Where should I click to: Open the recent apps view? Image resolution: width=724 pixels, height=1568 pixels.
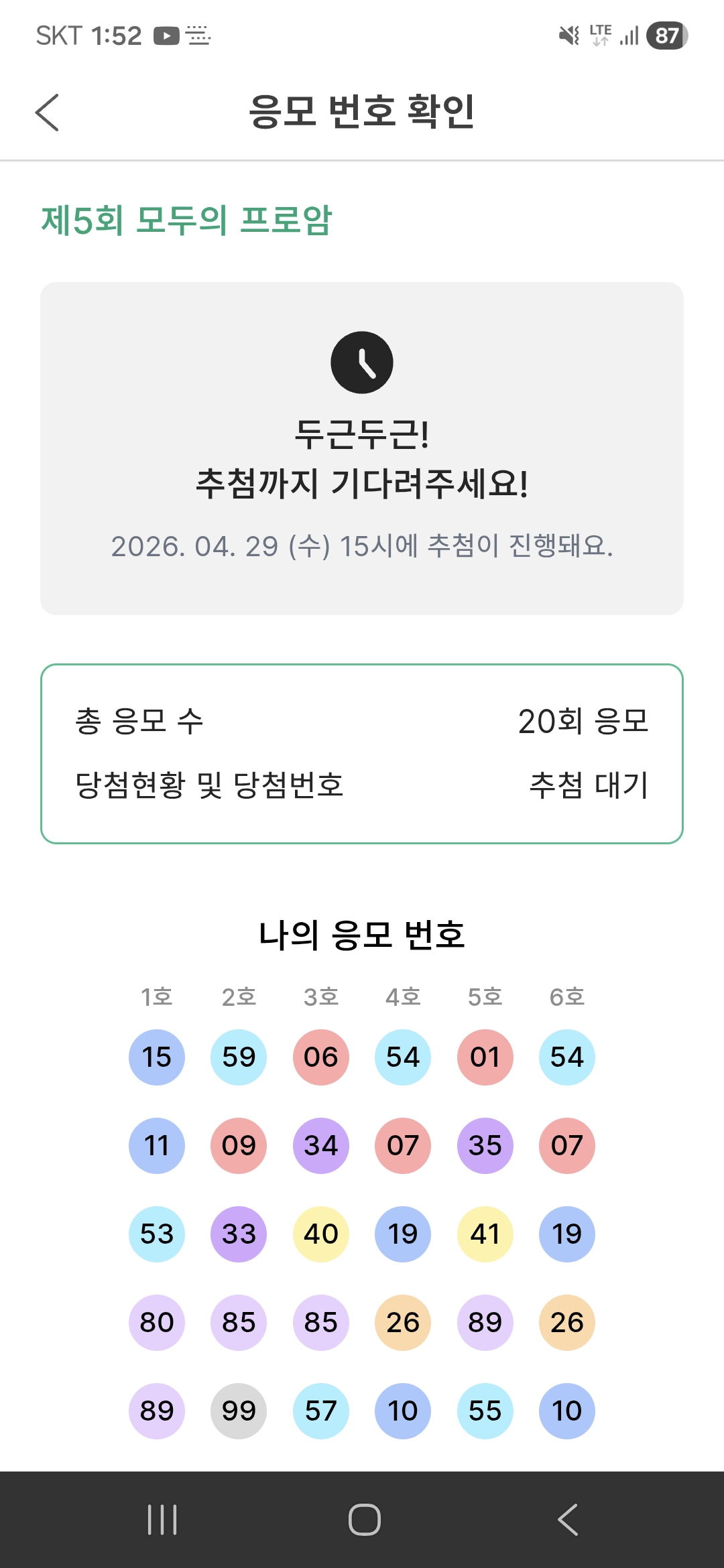point(162,1519)
